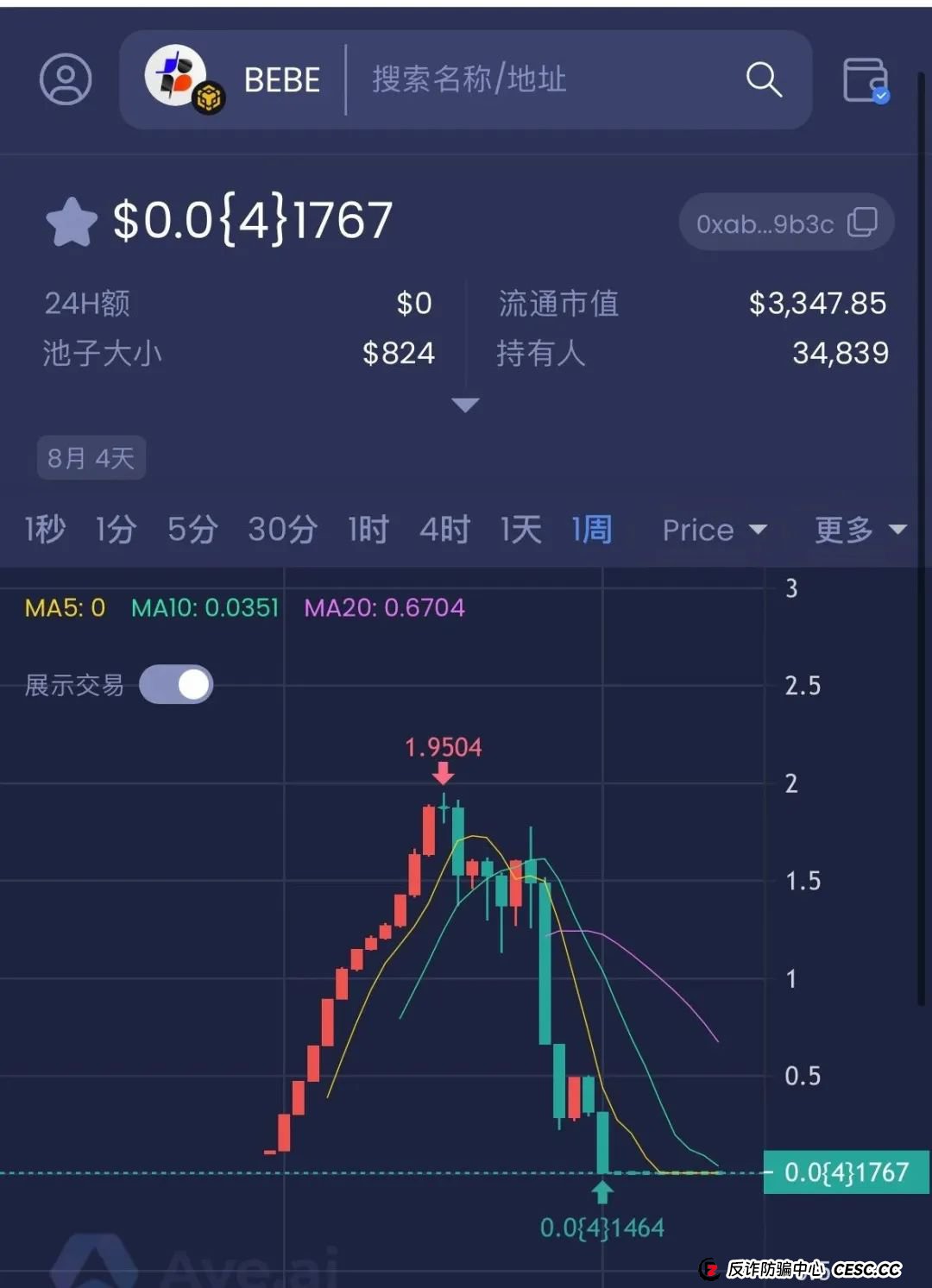
Task: Copy contract address 0xab...9b3c
Action: coord(861,222)
